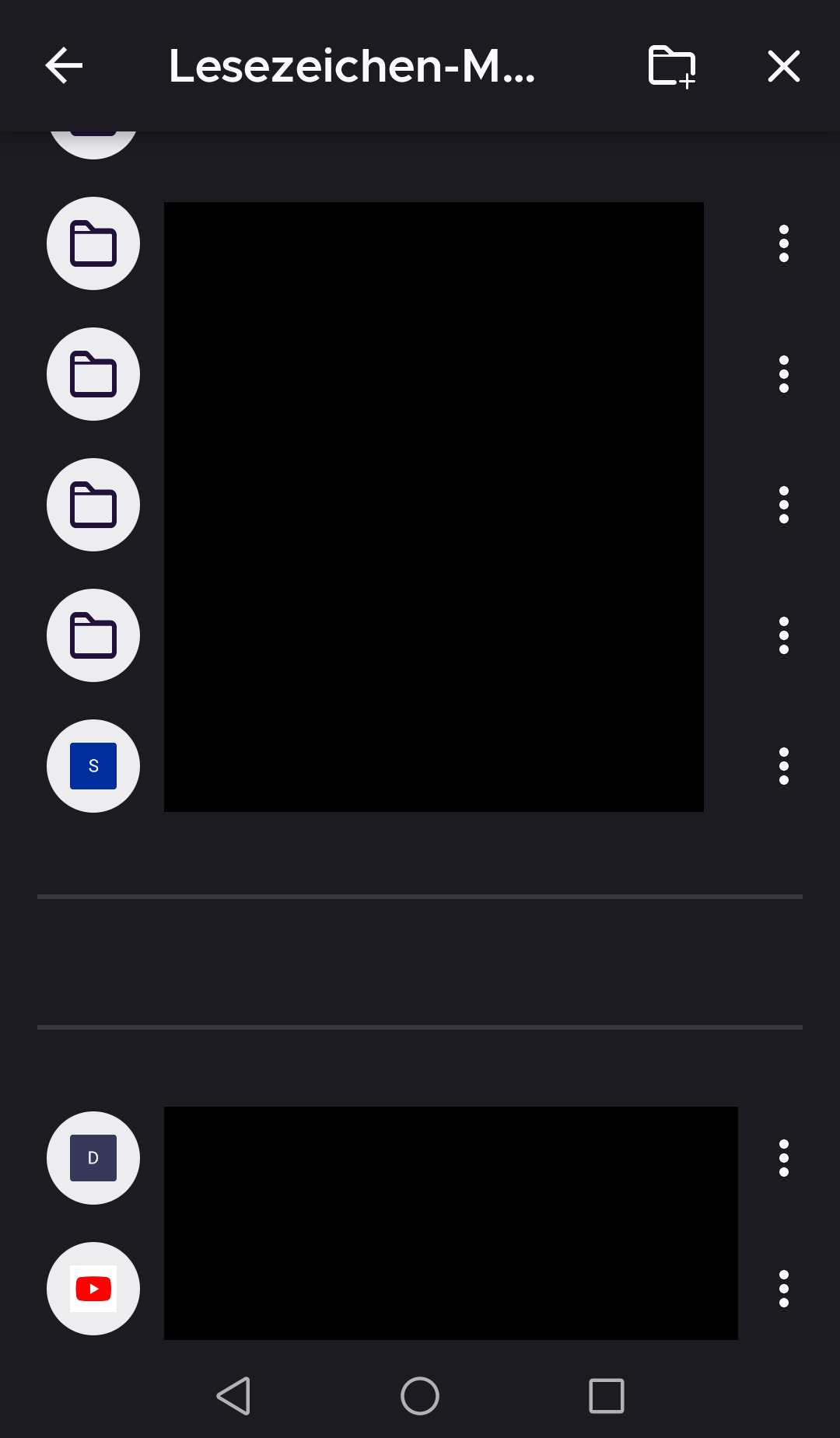Select the second bookmark folder icon
The image size is (840, 1438).
(x=93, y=374)
